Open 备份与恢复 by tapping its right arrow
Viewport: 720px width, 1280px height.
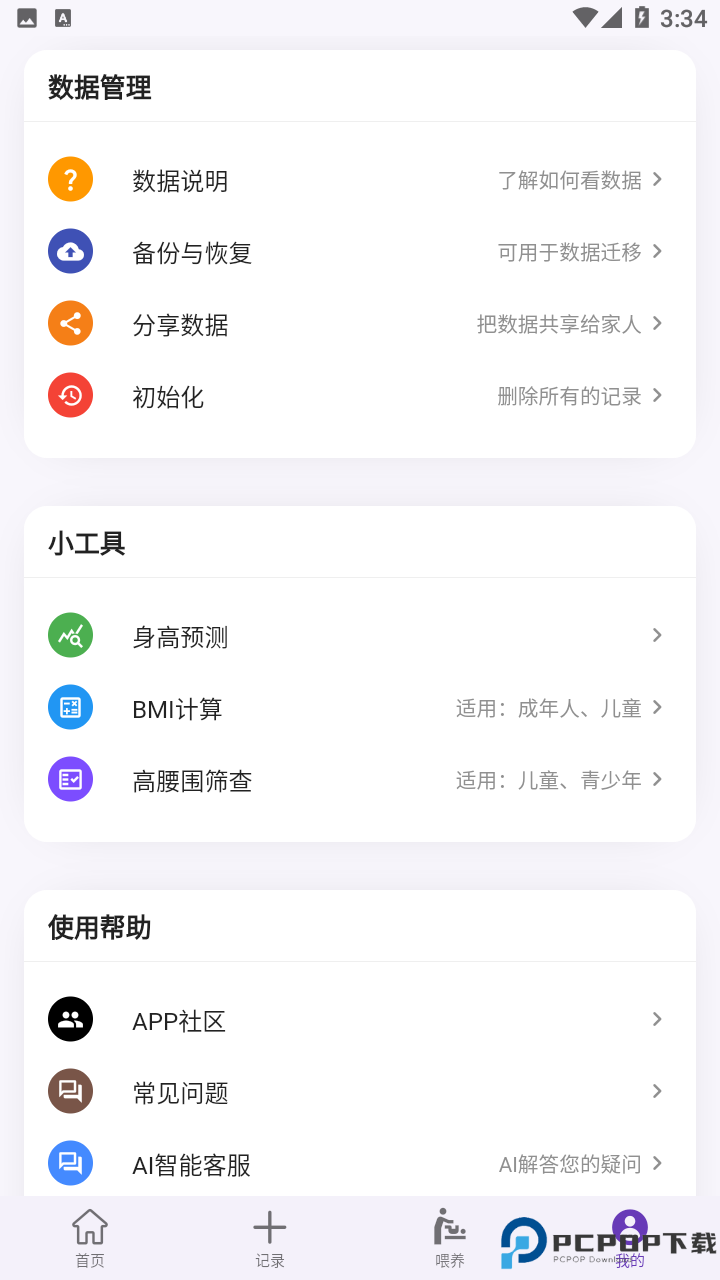pos(657,252)
